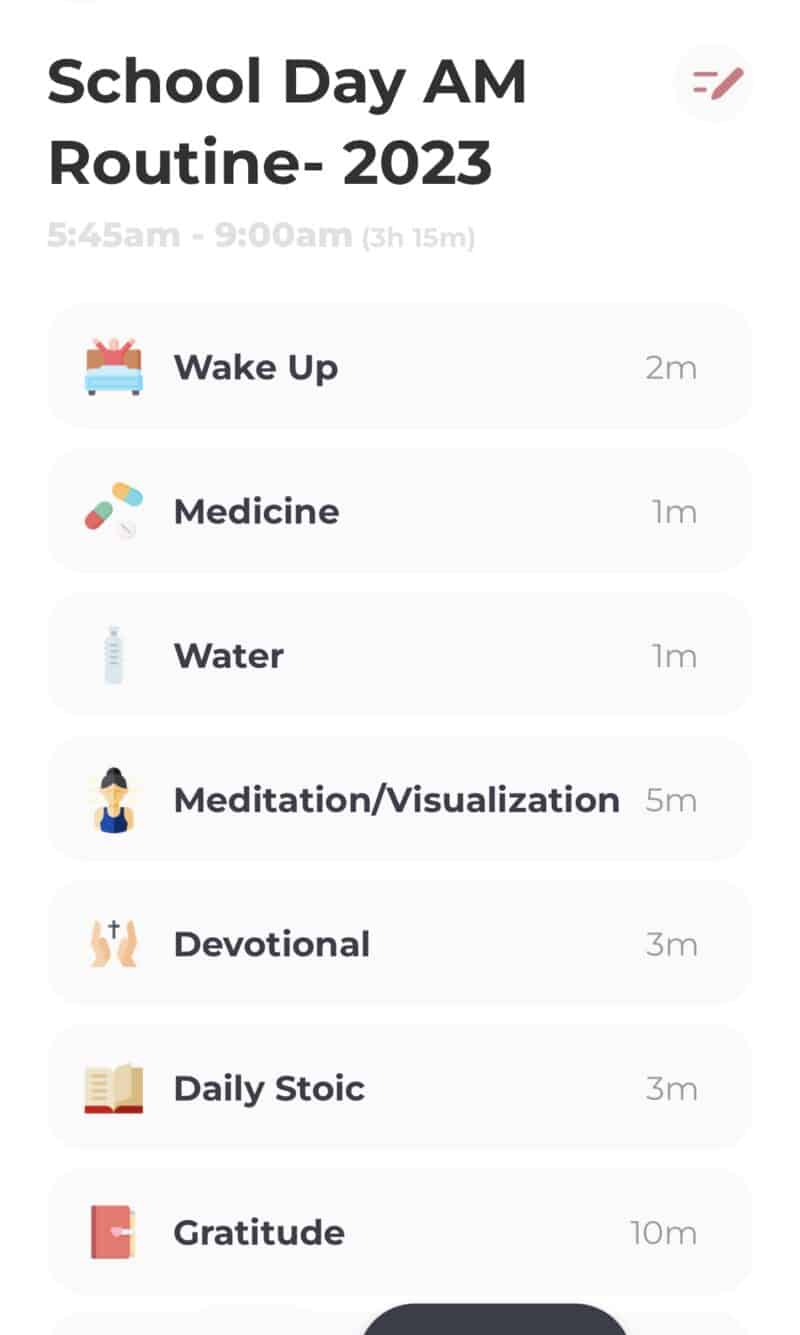Open the Wake Up task

pos(398,367)
